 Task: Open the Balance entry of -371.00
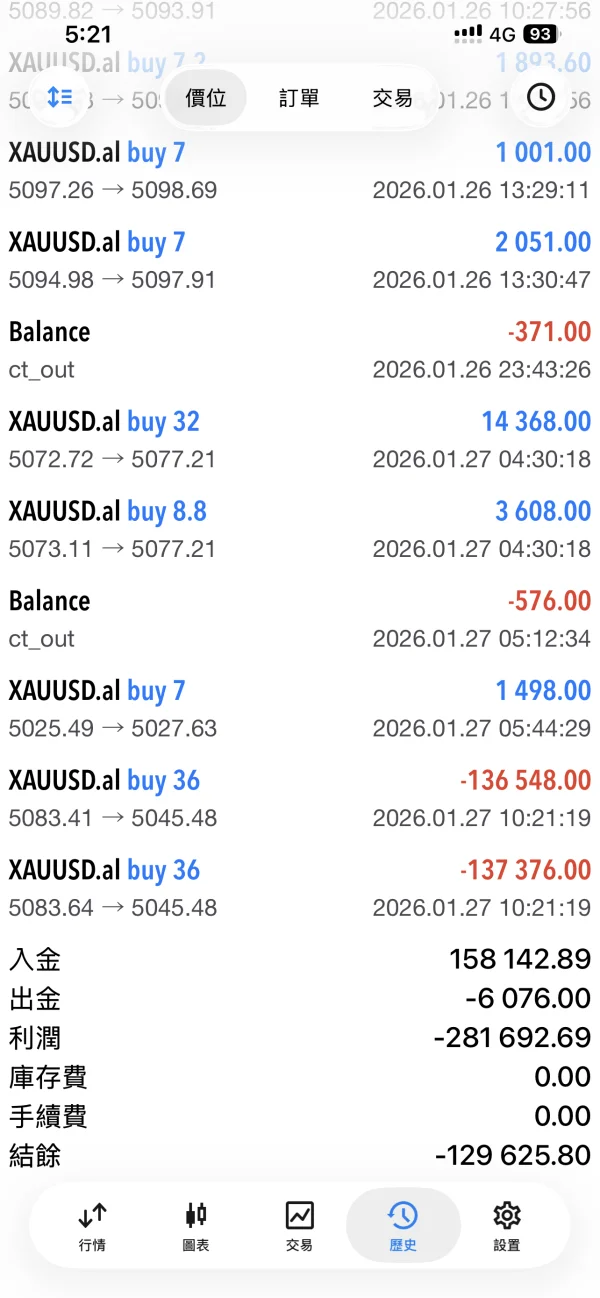pos(300,350)
